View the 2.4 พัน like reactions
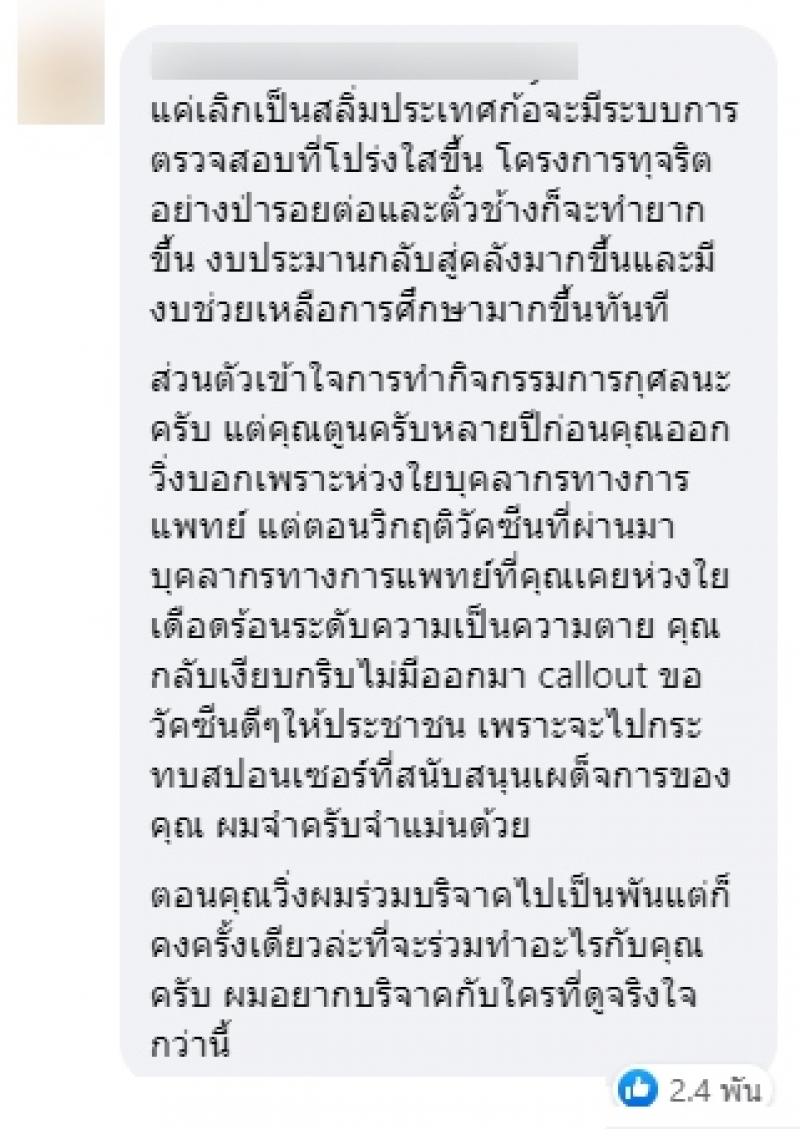 [691, 1089]
